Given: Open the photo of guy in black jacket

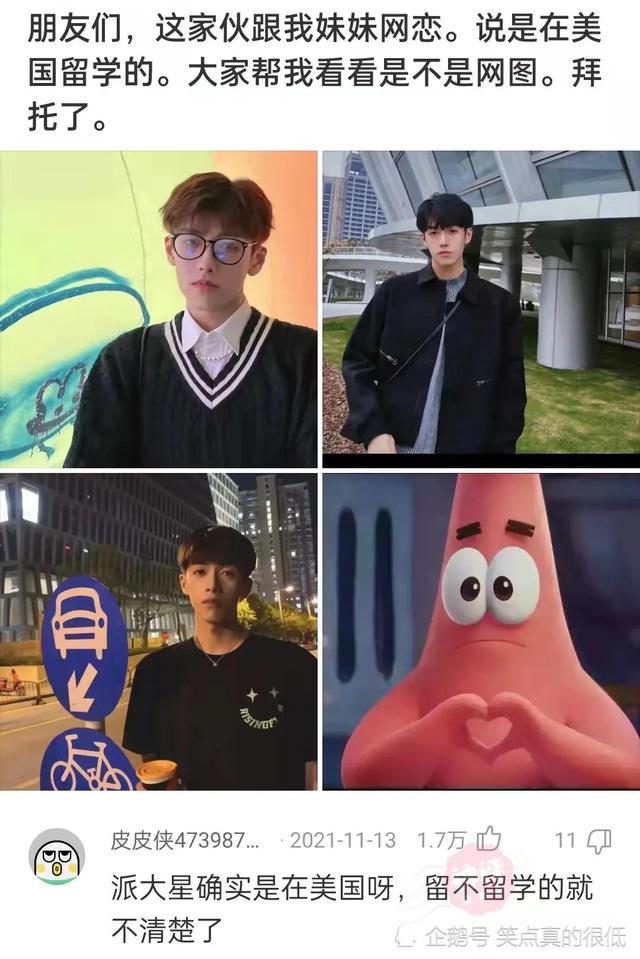Looking at the screenshot, I should click(481, 309).
